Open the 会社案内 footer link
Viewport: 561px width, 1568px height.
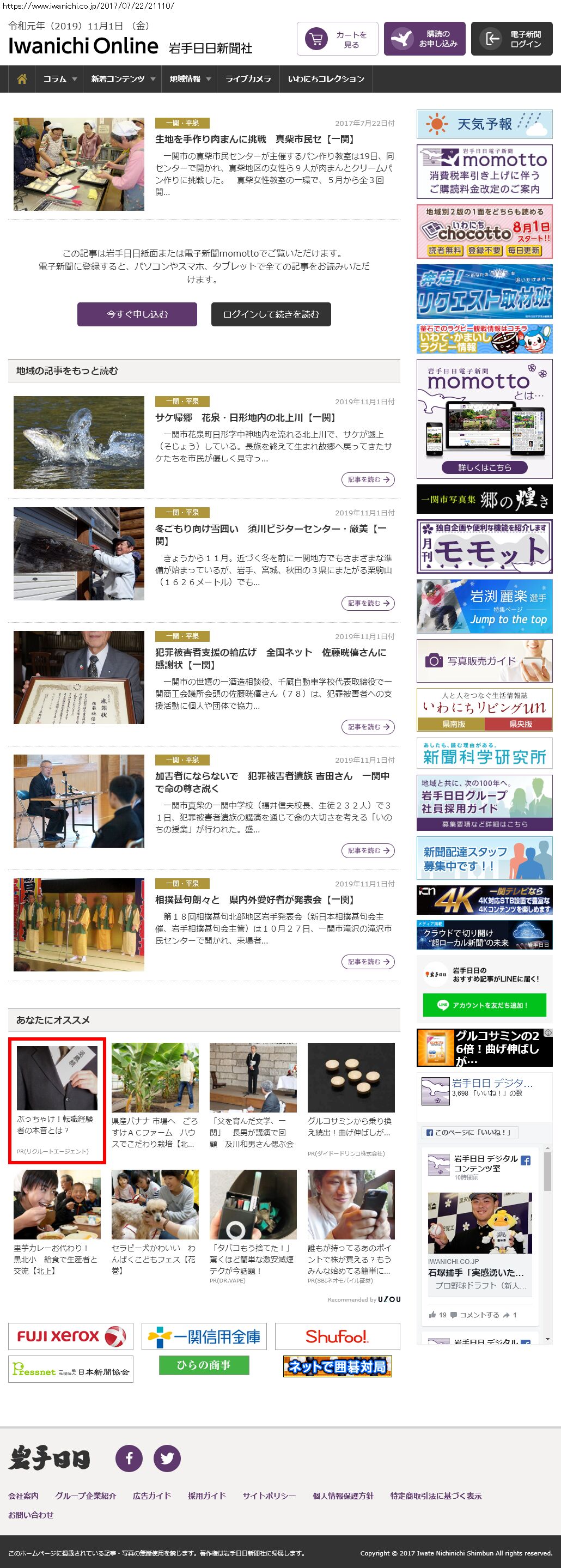[x=23, y=1496]
